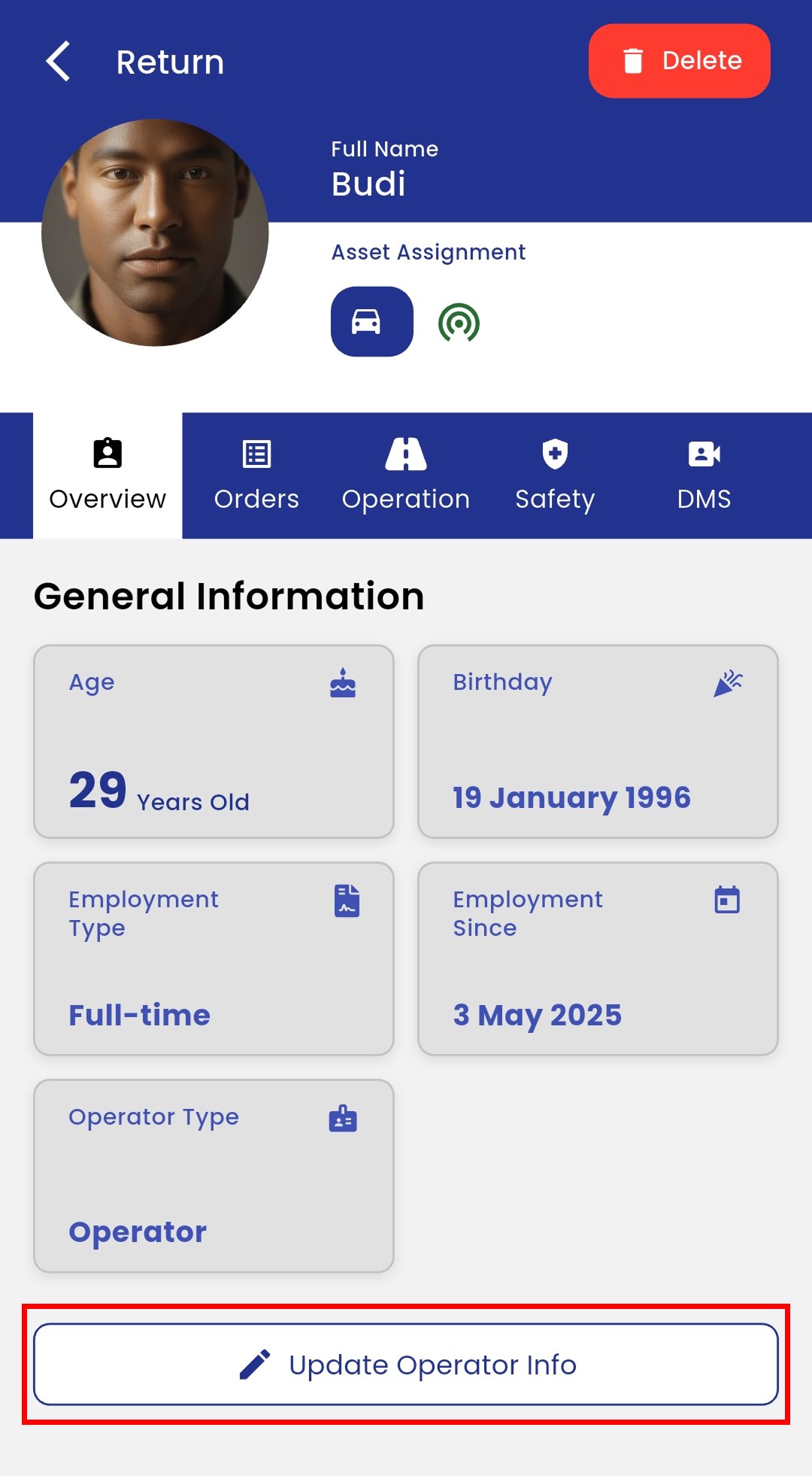Click the pencil edit icon
This screenshot has width=812, height=1476.
pos(257,1364)
